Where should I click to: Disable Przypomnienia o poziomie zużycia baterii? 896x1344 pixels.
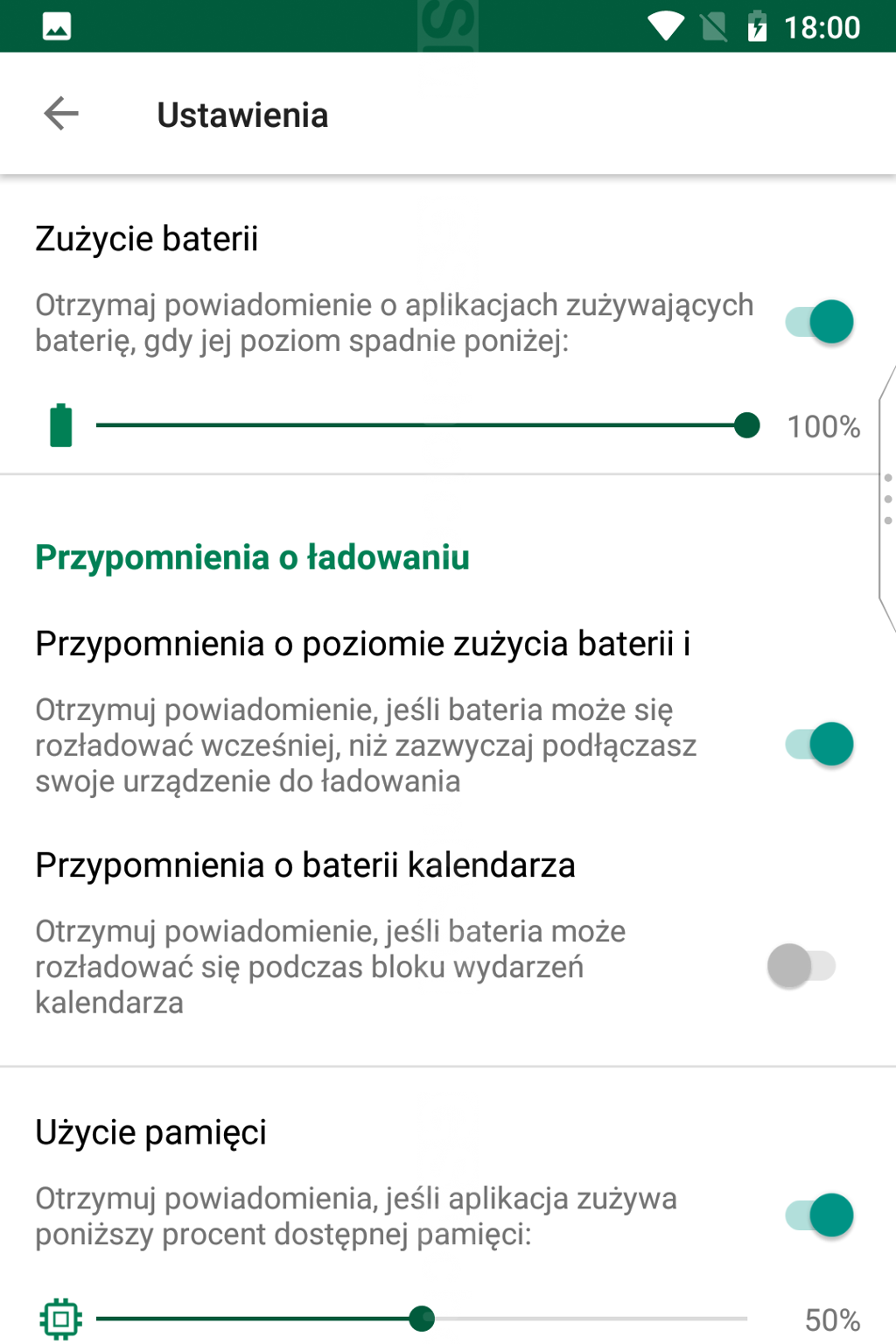819,745
